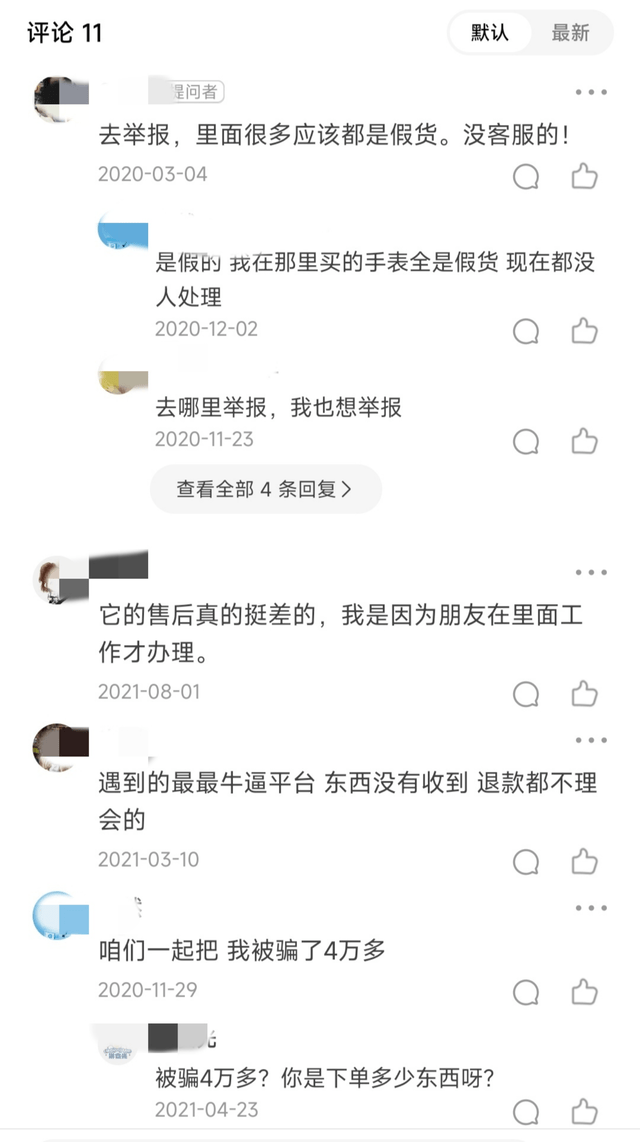
Task: Open more options on the 被骗了4万多 comment
Action: point(591,909)
